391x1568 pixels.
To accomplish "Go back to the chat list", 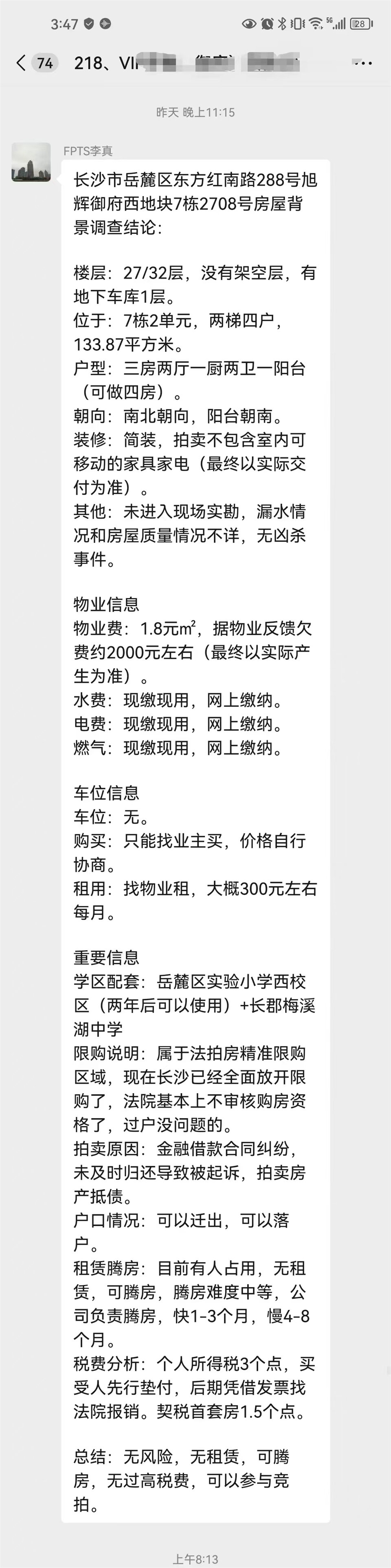I will [x=21, y=63].
